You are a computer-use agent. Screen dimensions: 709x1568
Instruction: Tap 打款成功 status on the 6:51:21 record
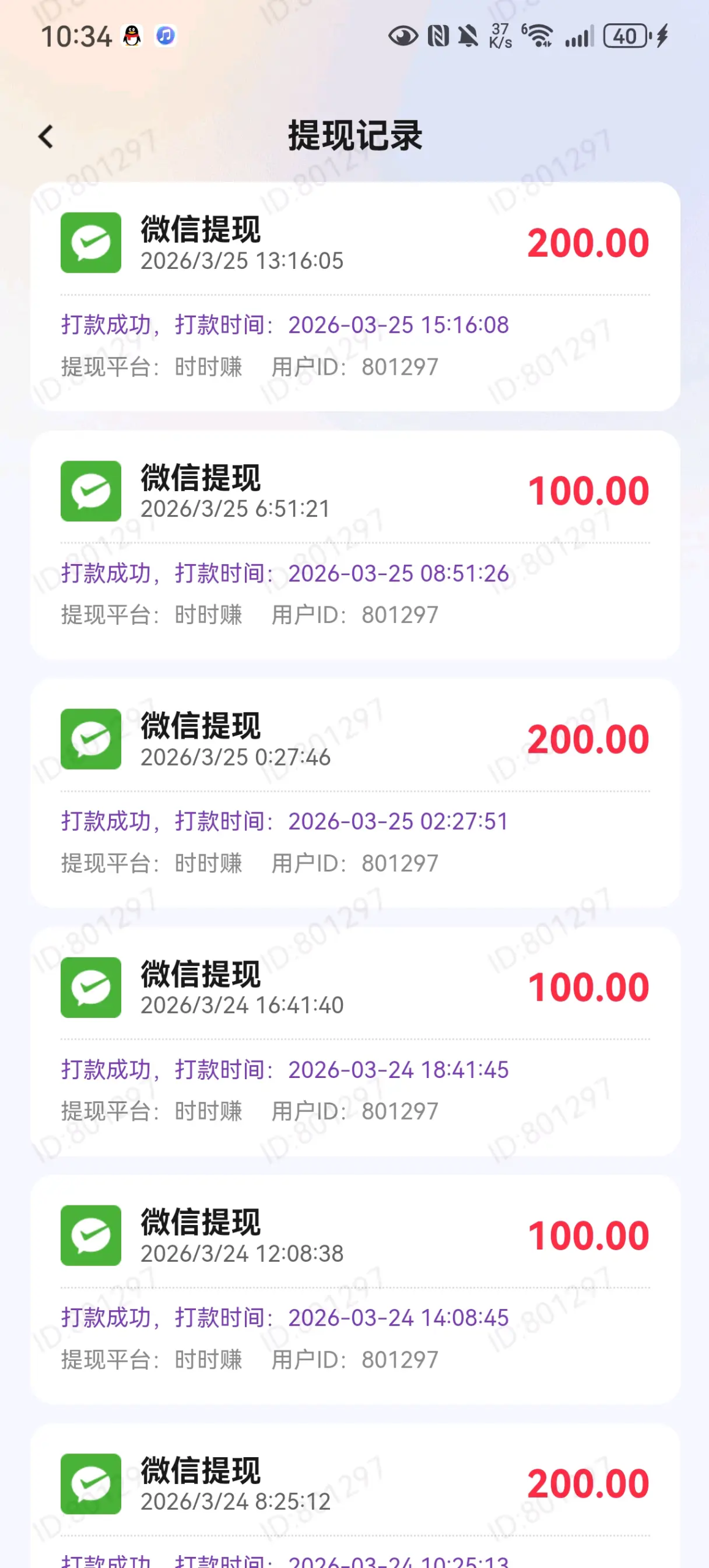(x=109, y=574)
